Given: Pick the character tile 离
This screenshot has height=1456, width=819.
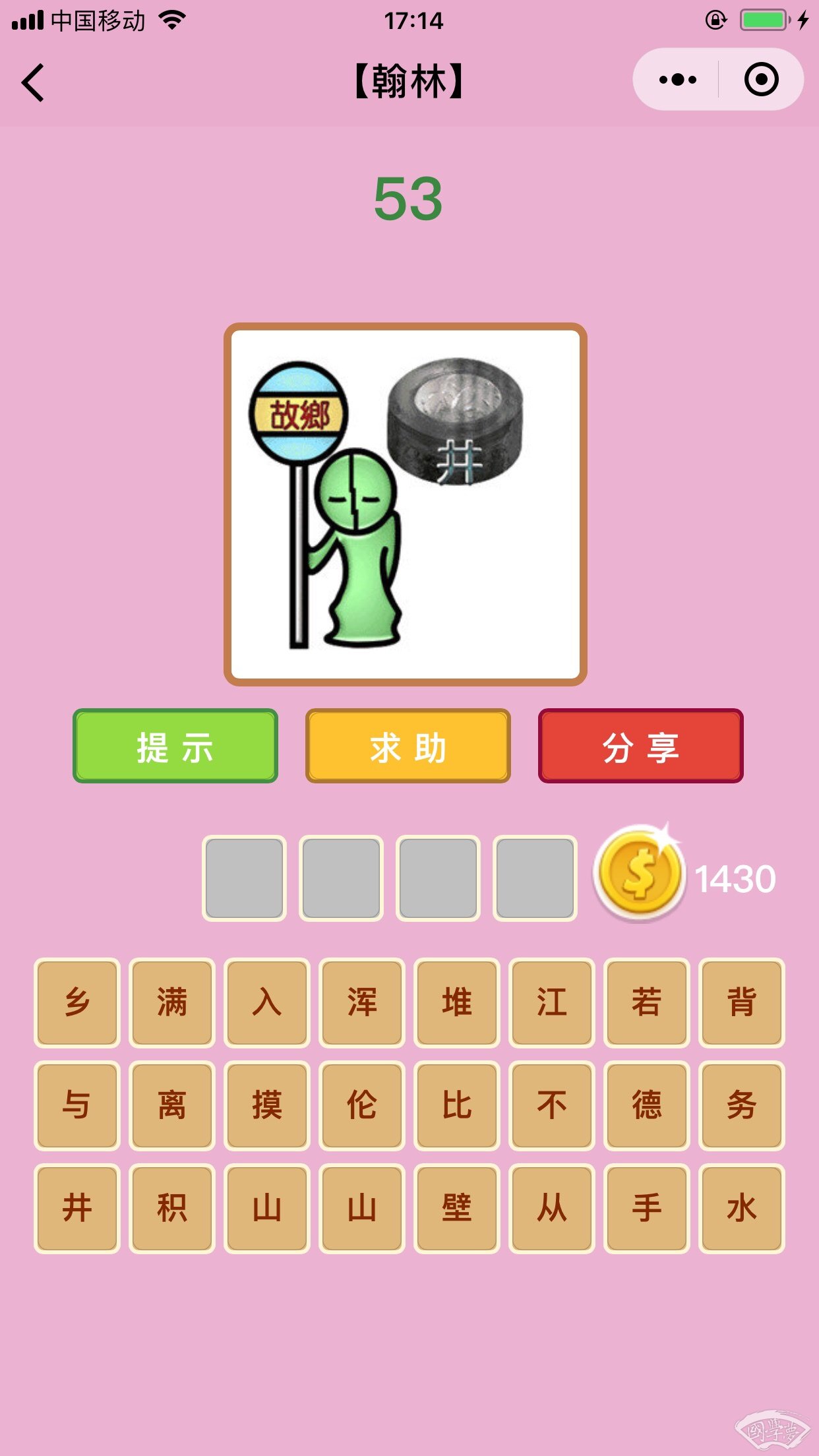Looking at the screenshot, I should point(172,1105).
